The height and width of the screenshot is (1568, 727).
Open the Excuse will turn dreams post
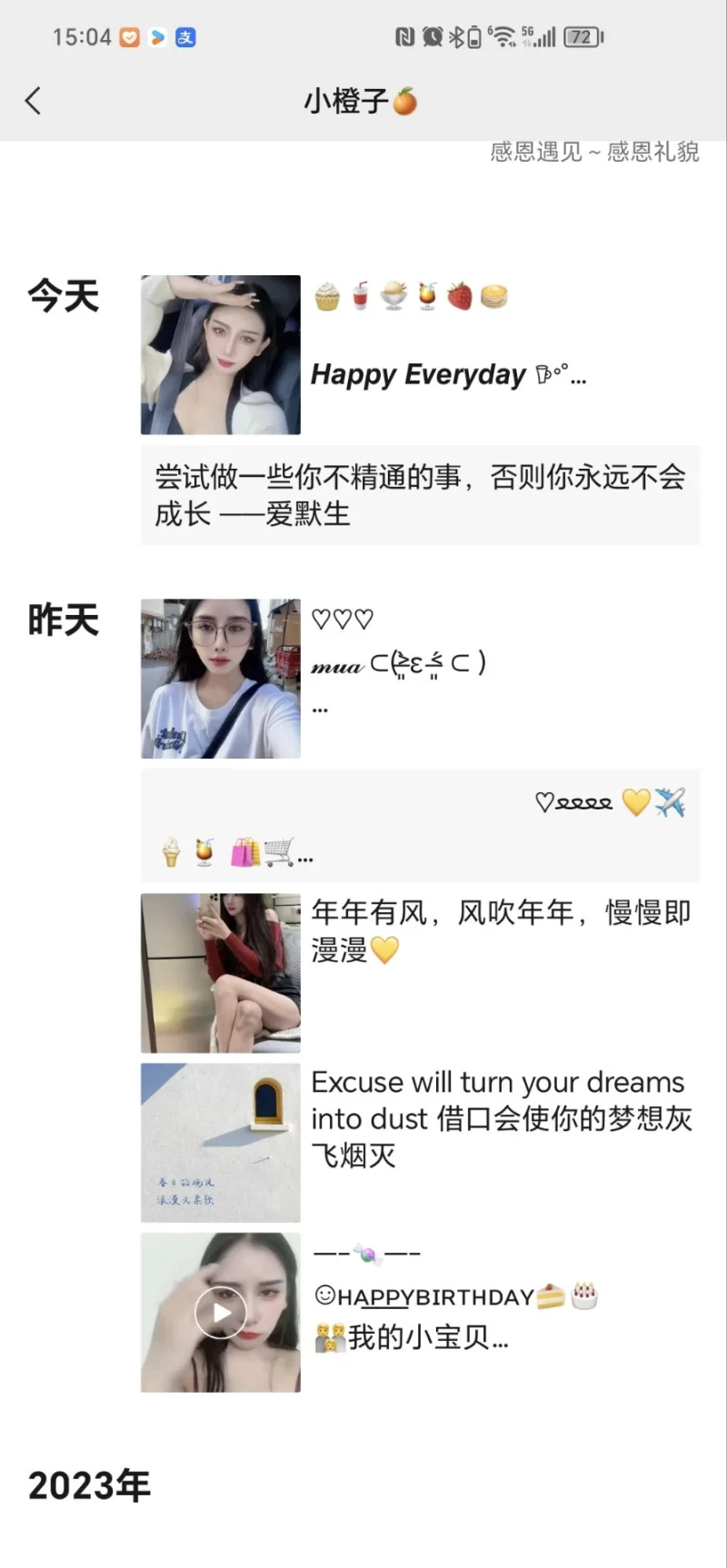click(221, 1143)
